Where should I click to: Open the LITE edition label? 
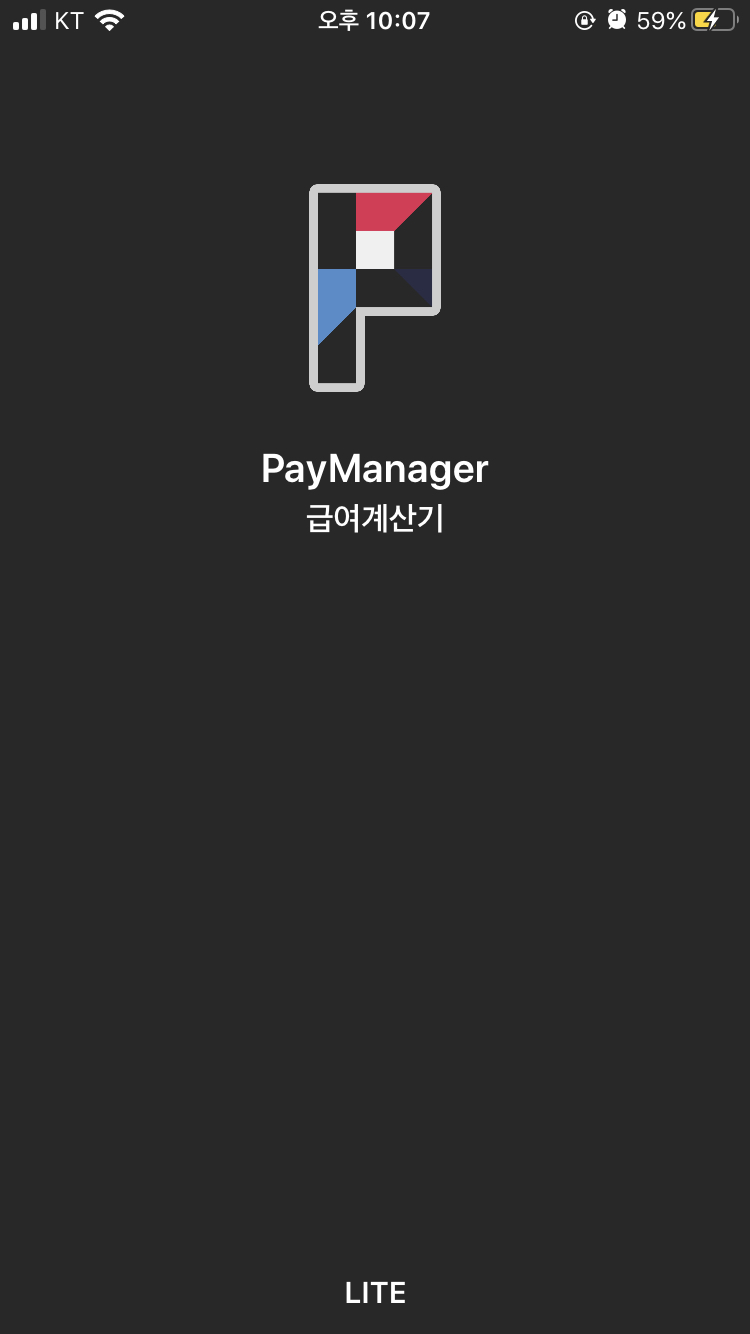click(x=375, y=1291)
